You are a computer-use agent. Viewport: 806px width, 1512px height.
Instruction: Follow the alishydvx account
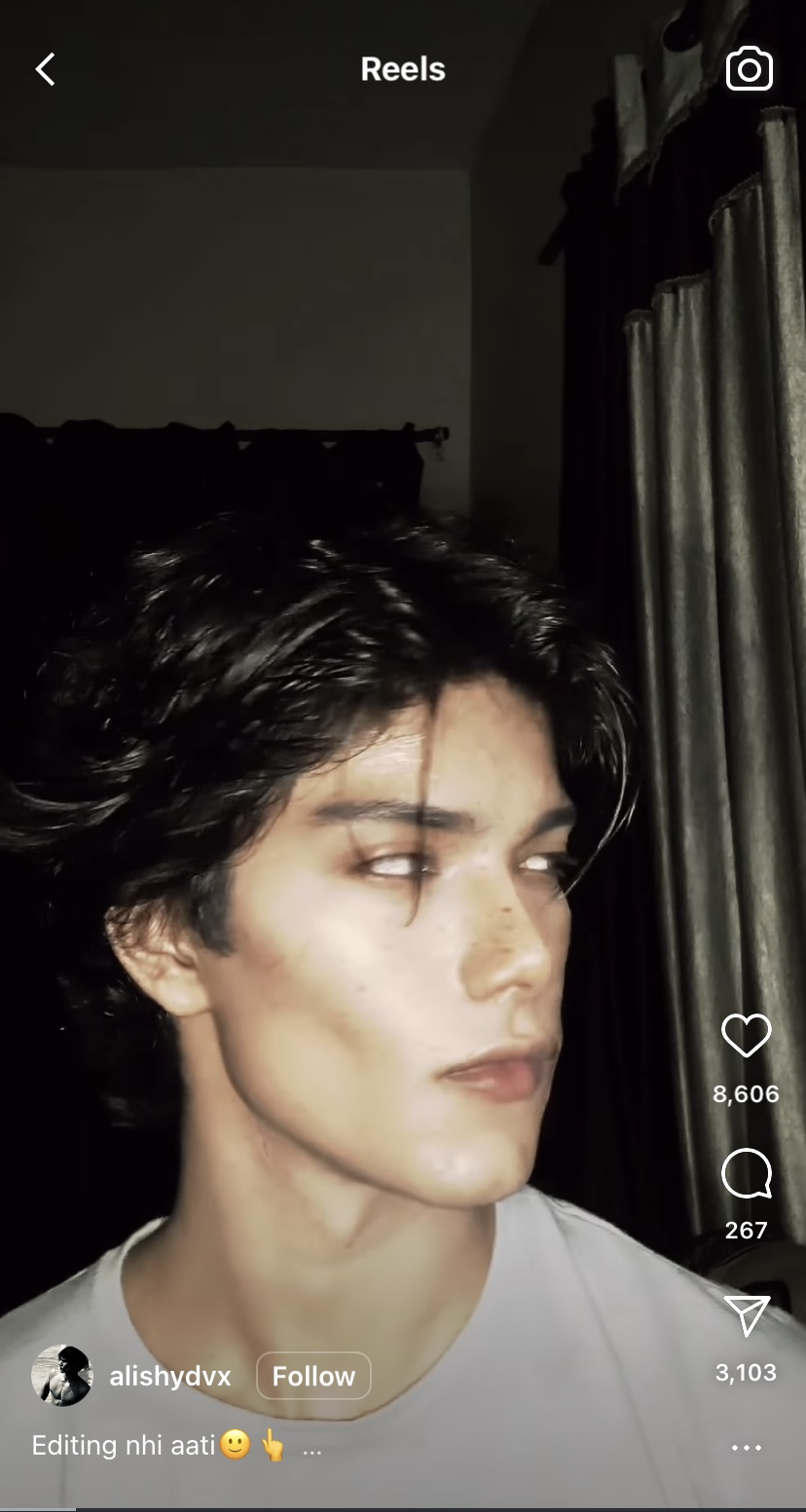tap(312, 1376)
